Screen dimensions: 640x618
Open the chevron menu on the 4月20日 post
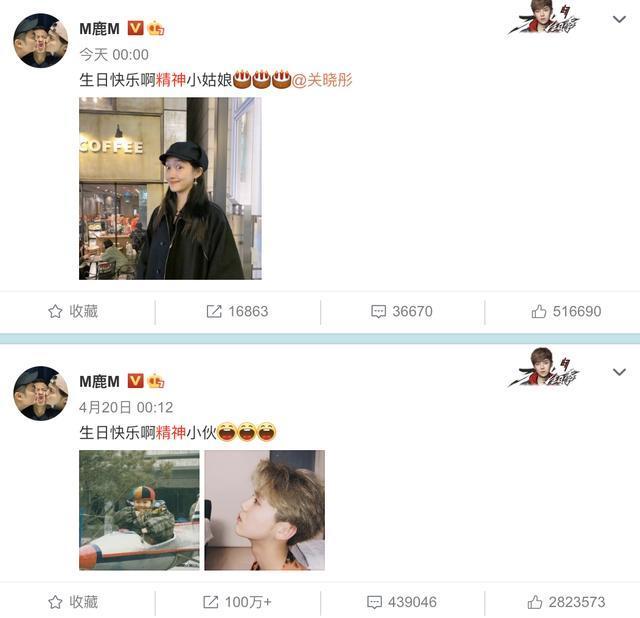click(619, 372)
